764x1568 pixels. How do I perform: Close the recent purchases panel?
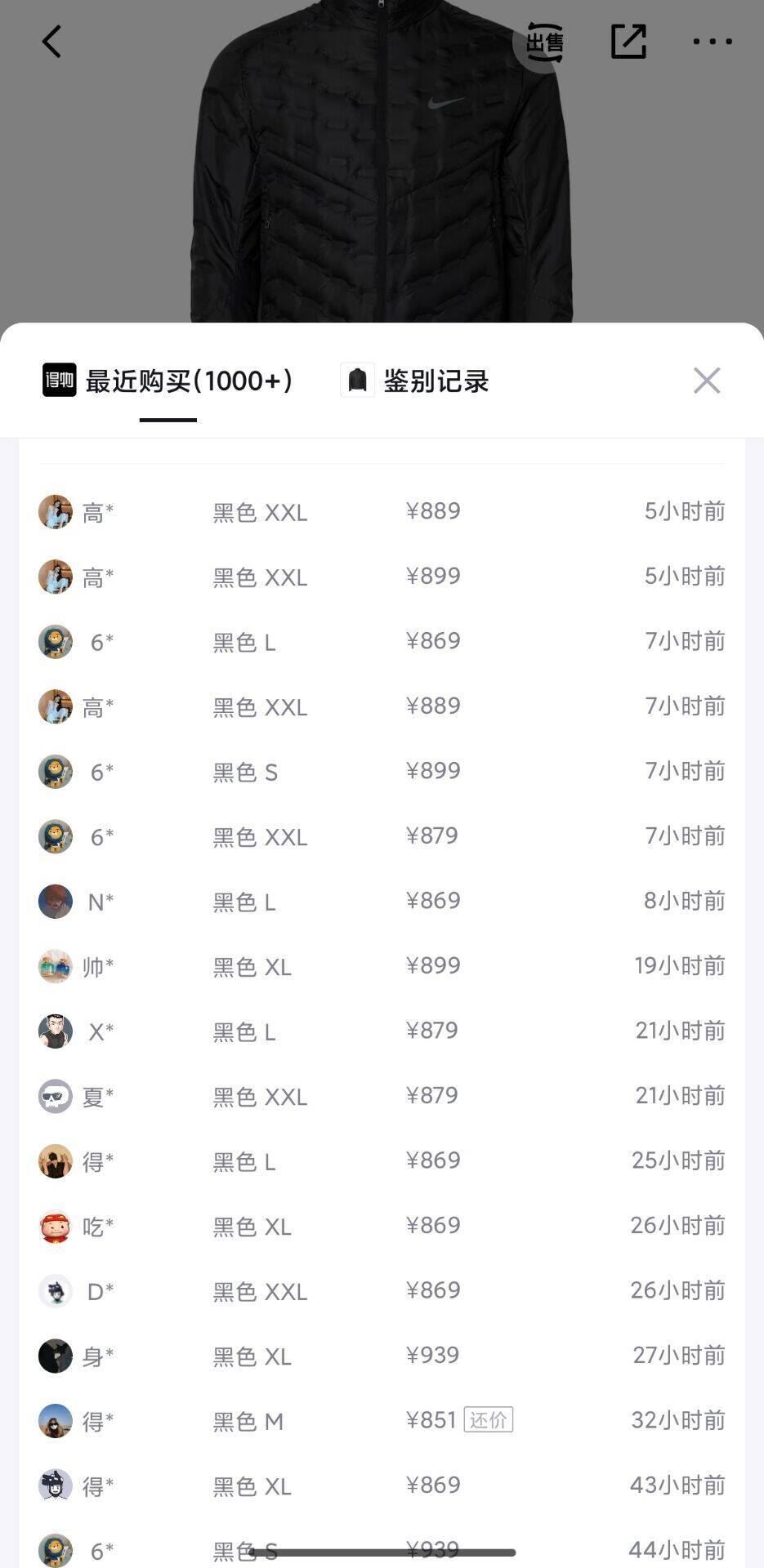click(706, 381)
